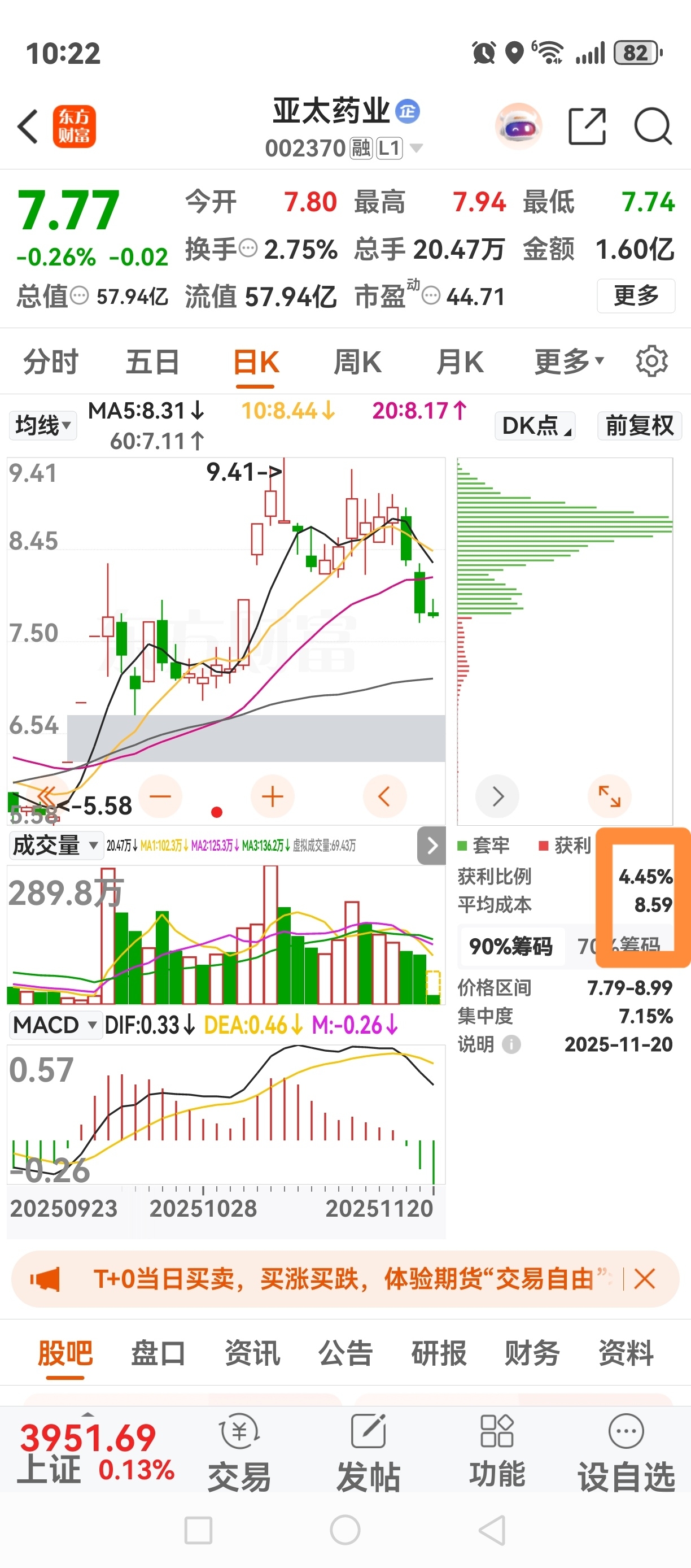
Task: Switch to the 五日 chart tab
Action: [x=152, y=362]
